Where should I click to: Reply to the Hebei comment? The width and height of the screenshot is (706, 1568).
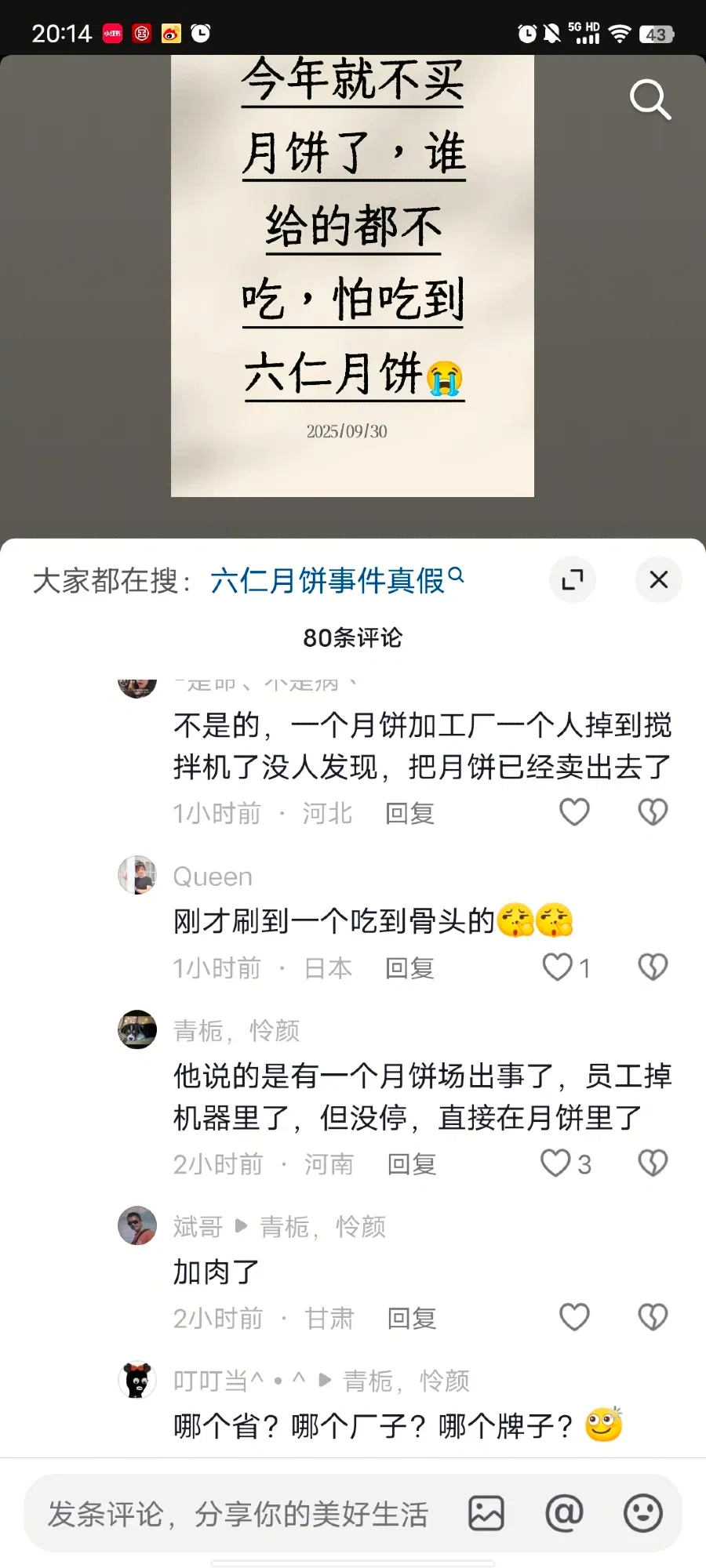tap(409, 814)
